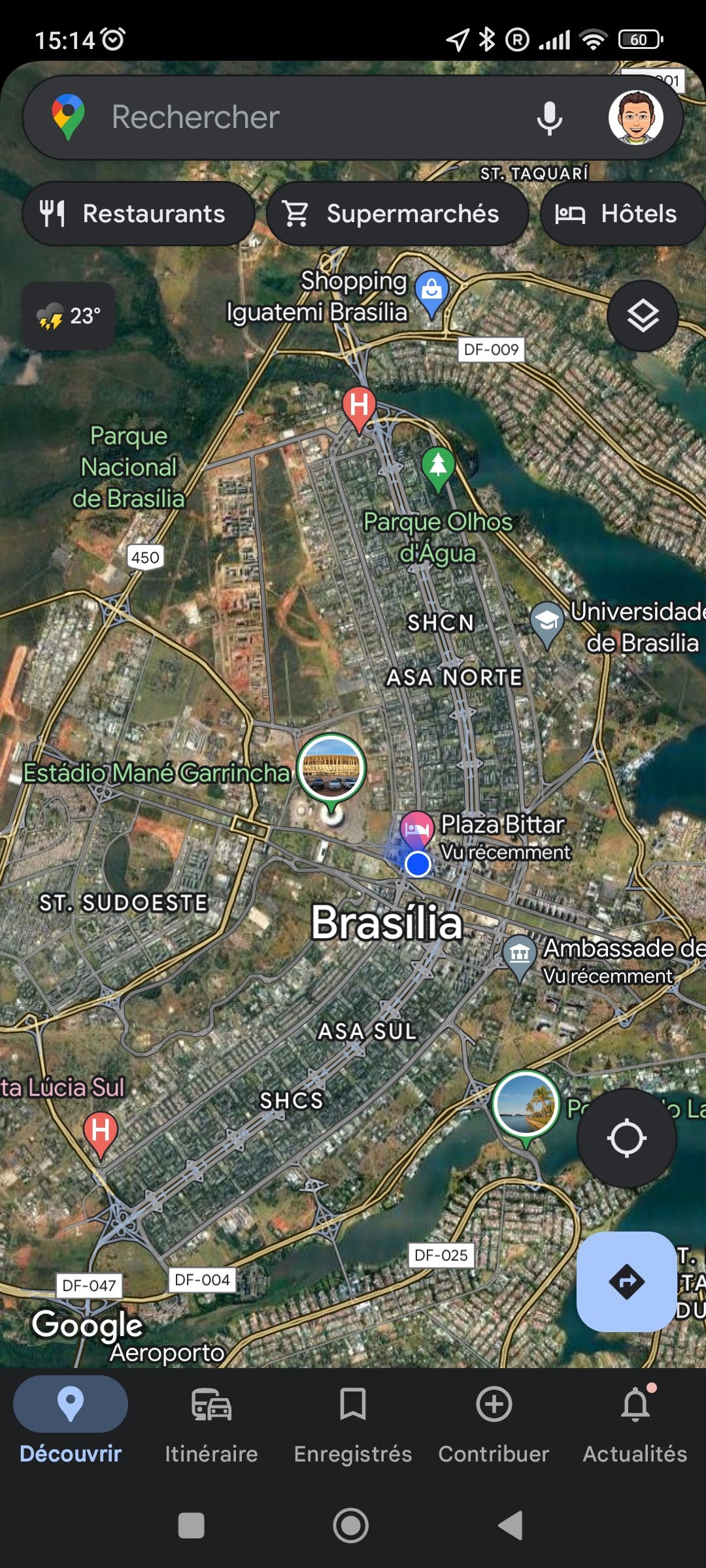The image size is (706, 1568).
Task: Start voice search with the microphone
Action: tap(549, 118)
